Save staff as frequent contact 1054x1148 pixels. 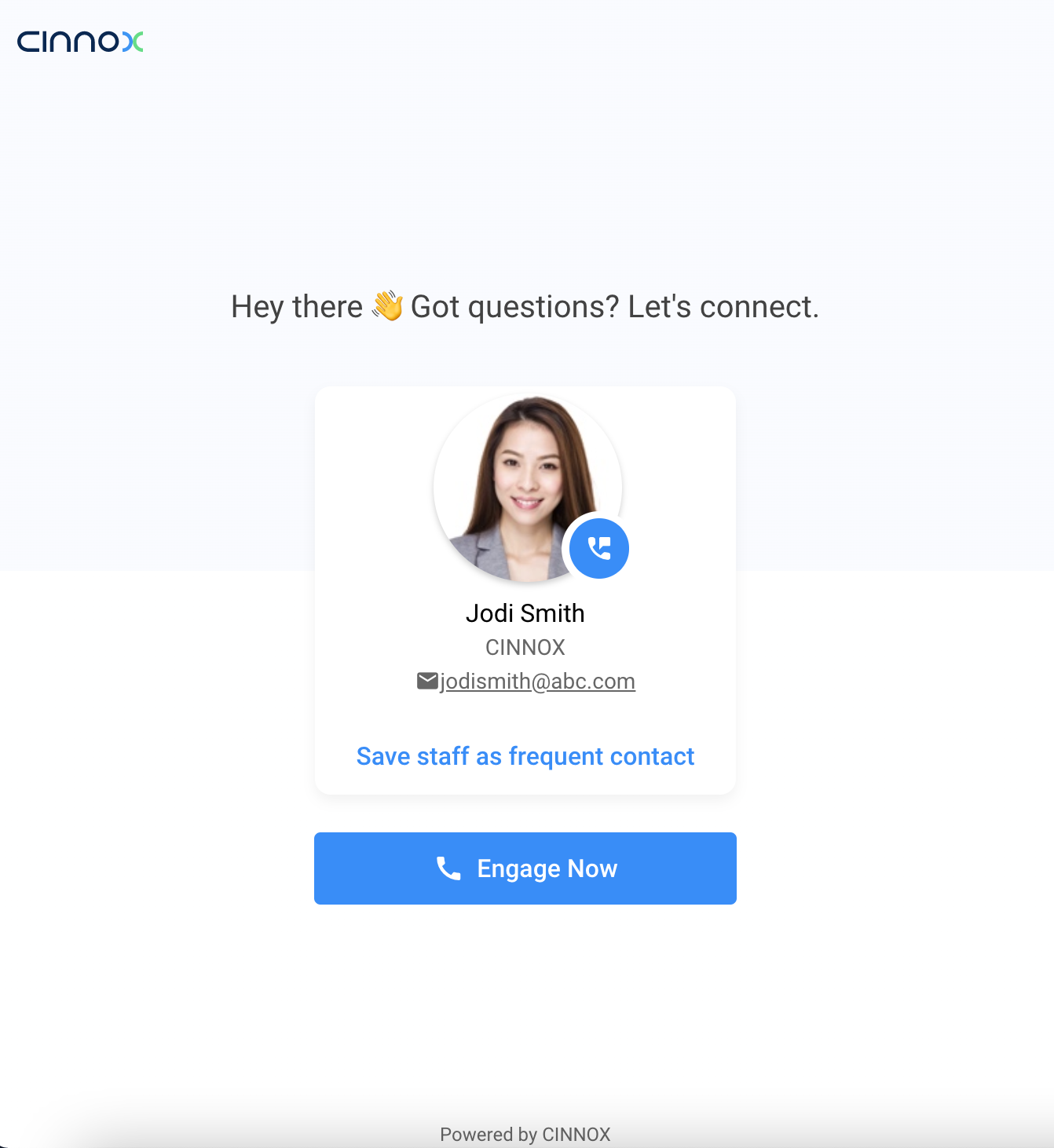(x=525, y=756)
